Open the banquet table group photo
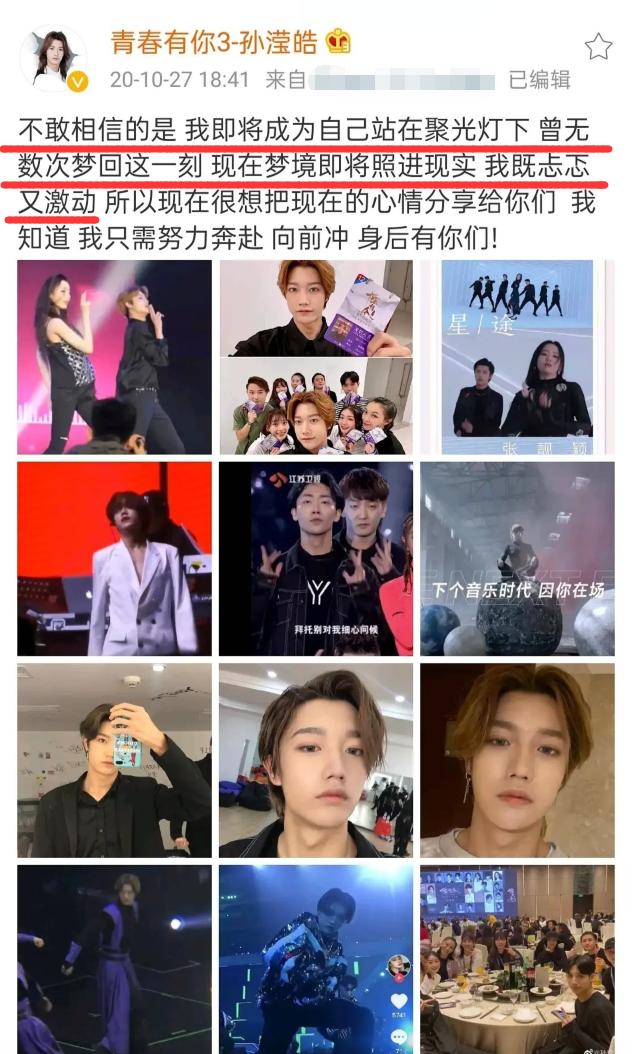The width and height of the screenshot is (632, 1054). click(517, 958)
